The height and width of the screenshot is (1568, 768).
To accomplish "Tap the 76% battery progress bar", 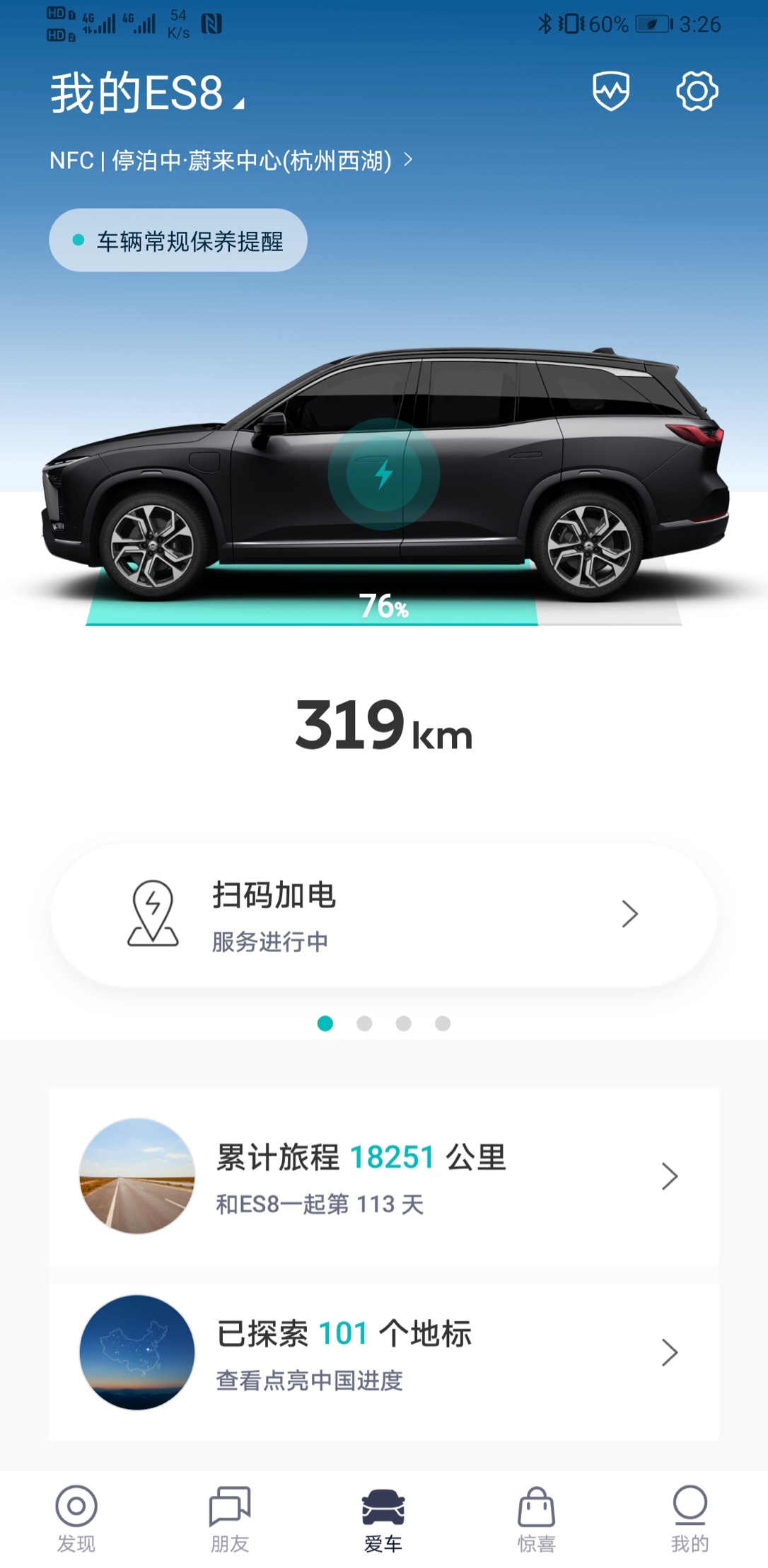I will click(383, 608).
